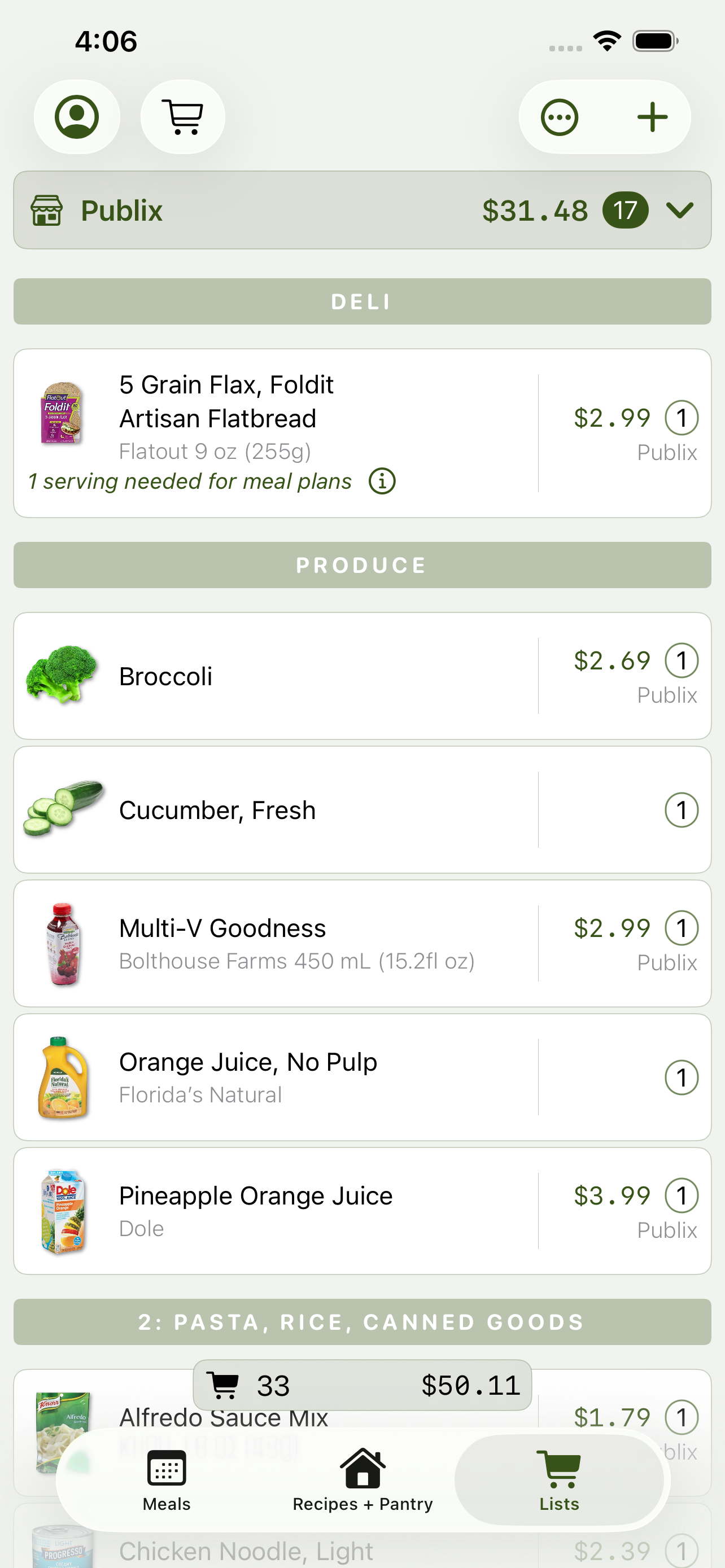725x1568 pixels.
Task: Tap the Recipes + Pantry home icon
Action: tap(362, 1464)
